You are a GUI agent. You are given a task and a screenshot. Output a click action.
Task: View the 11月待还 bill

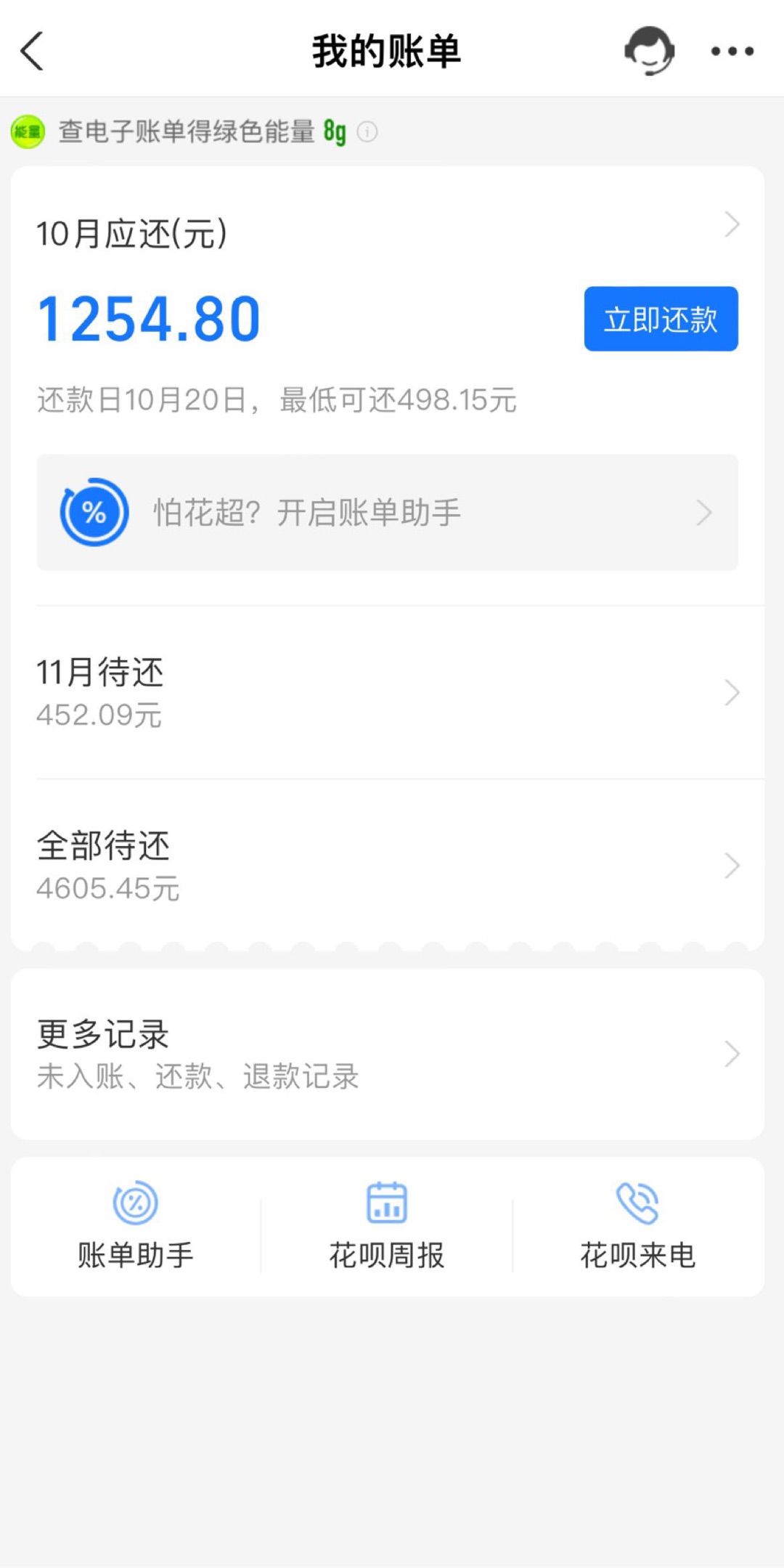(x=387, y=692)
